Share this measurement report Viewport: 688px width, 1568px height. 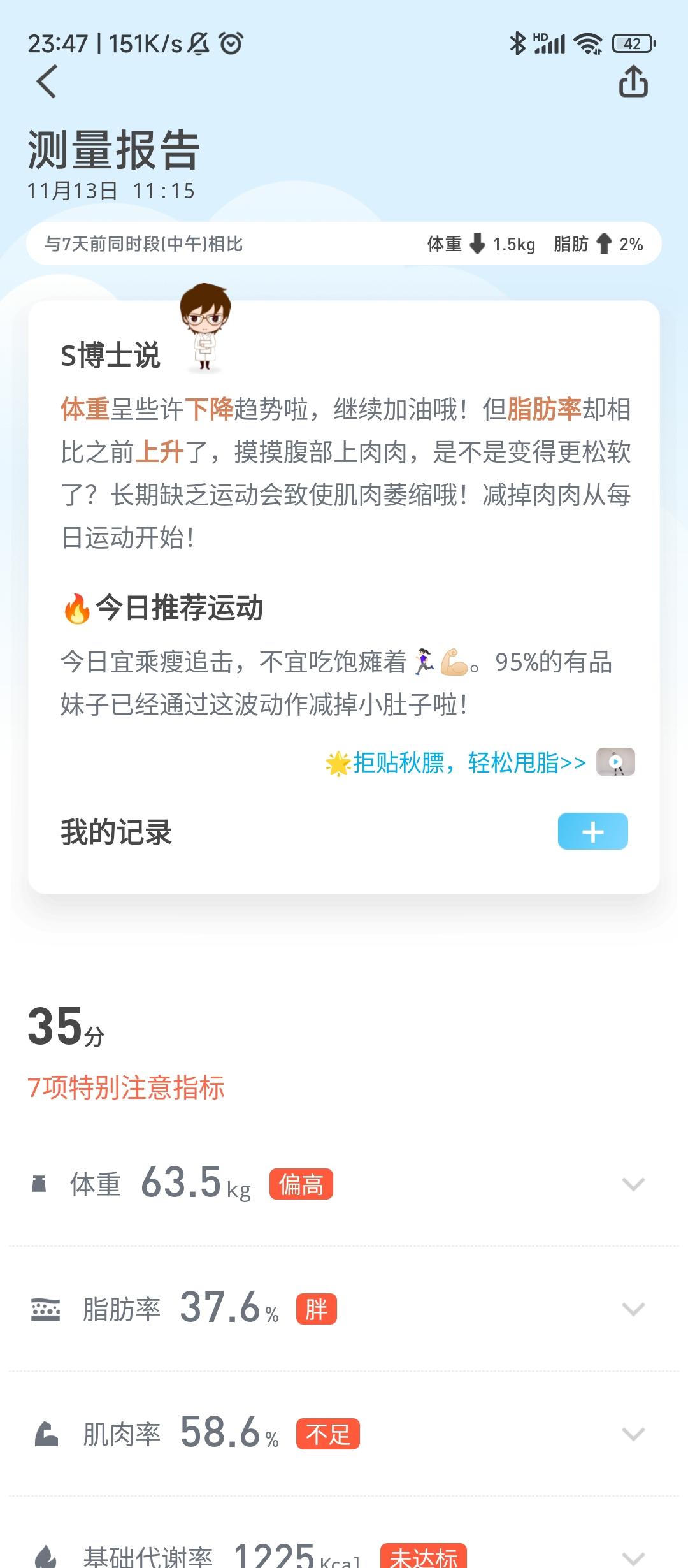coord(633,82)
